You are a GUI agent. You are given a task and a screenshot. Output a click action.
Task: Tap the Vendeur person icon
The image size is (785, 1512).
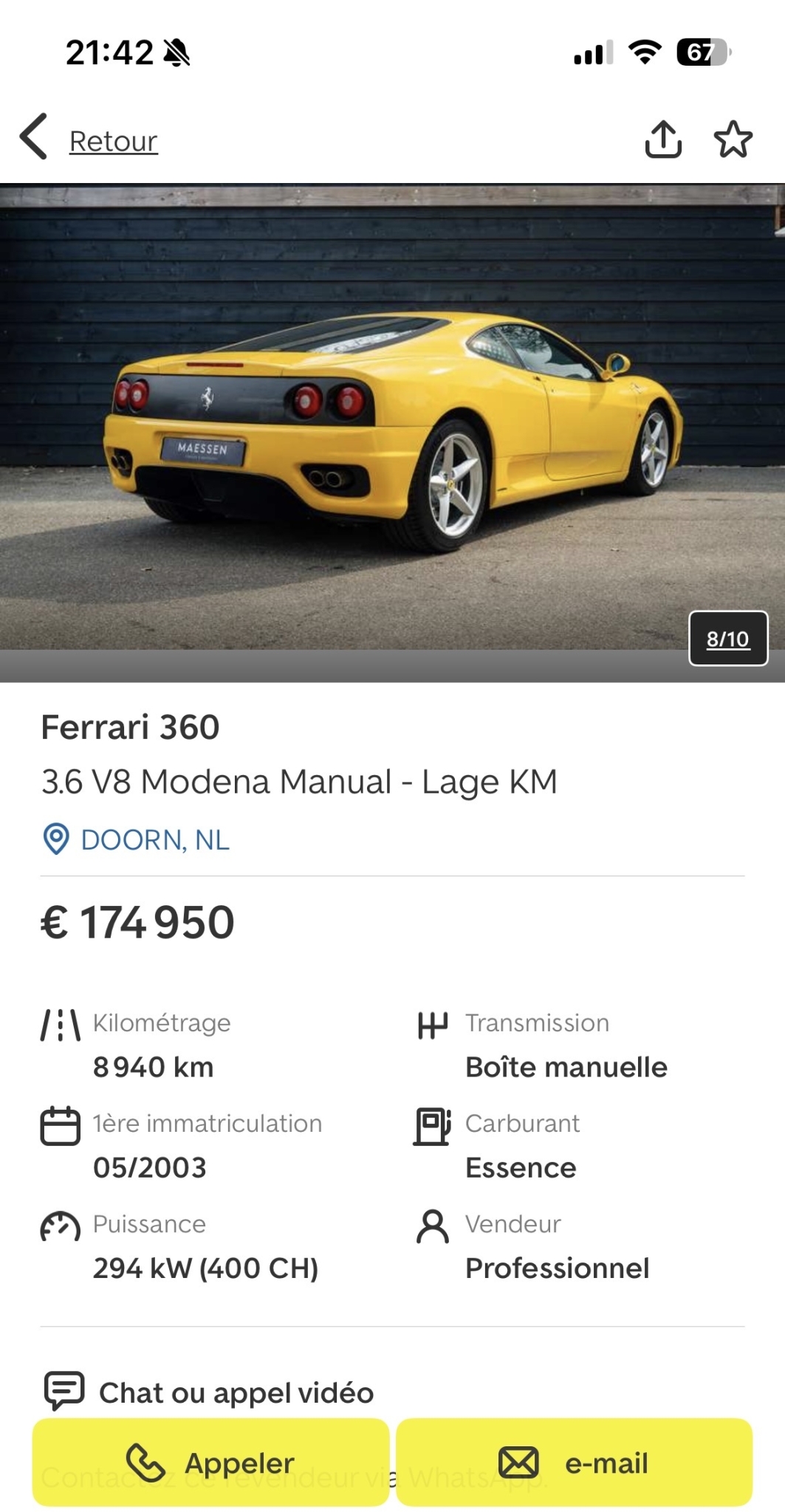[433, 1225]
